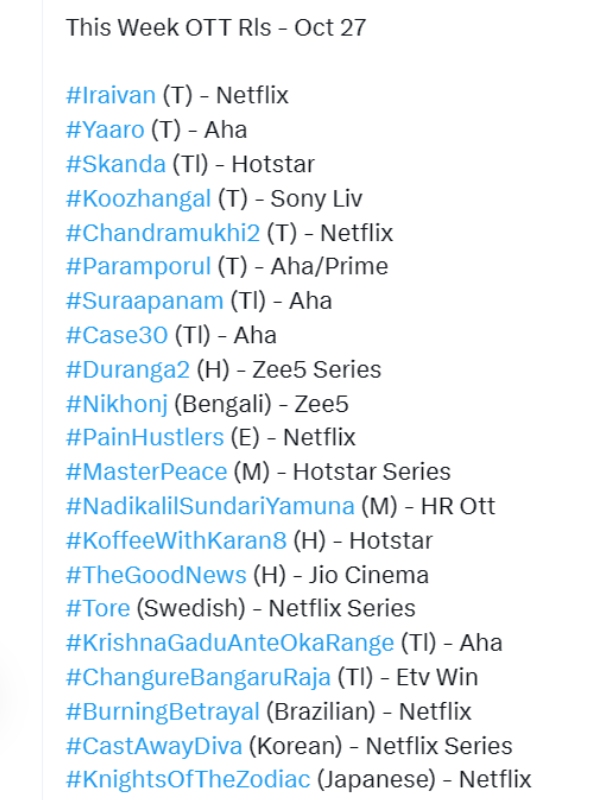Tap the #Nikhonj hashtag

click(x=116, y=404)
